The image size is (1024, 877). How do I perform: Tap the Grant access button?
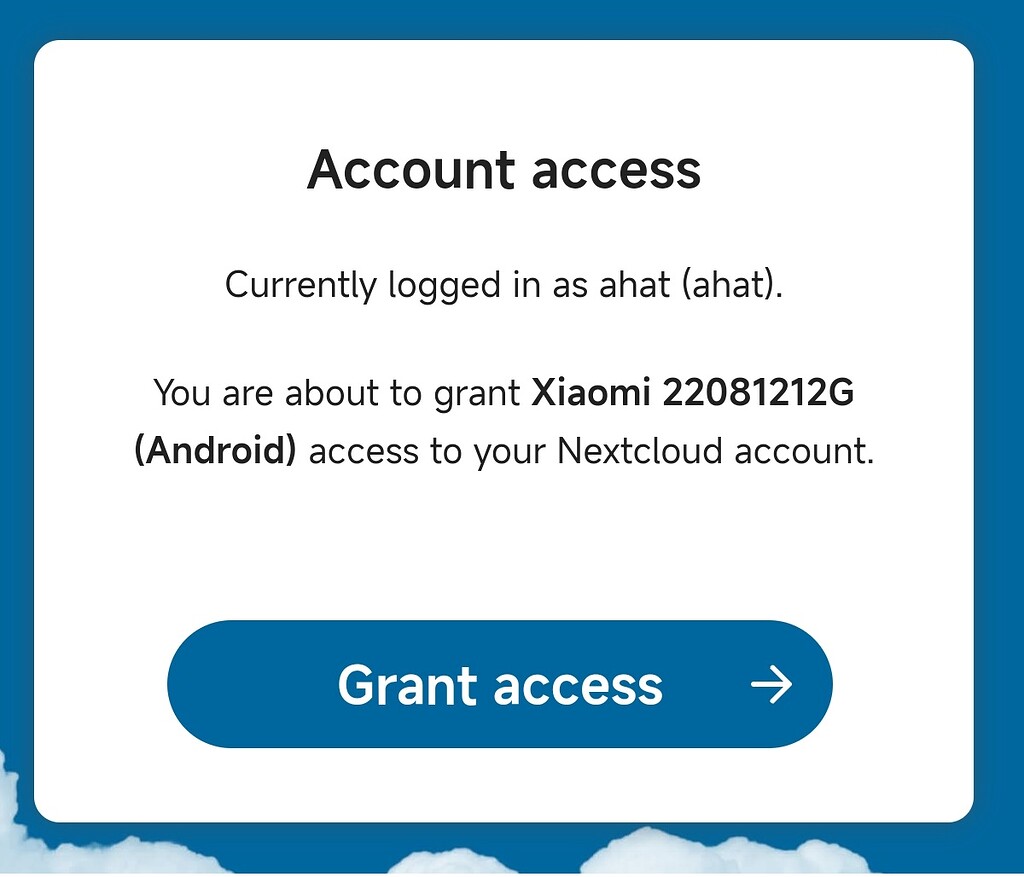click(499, 684)
